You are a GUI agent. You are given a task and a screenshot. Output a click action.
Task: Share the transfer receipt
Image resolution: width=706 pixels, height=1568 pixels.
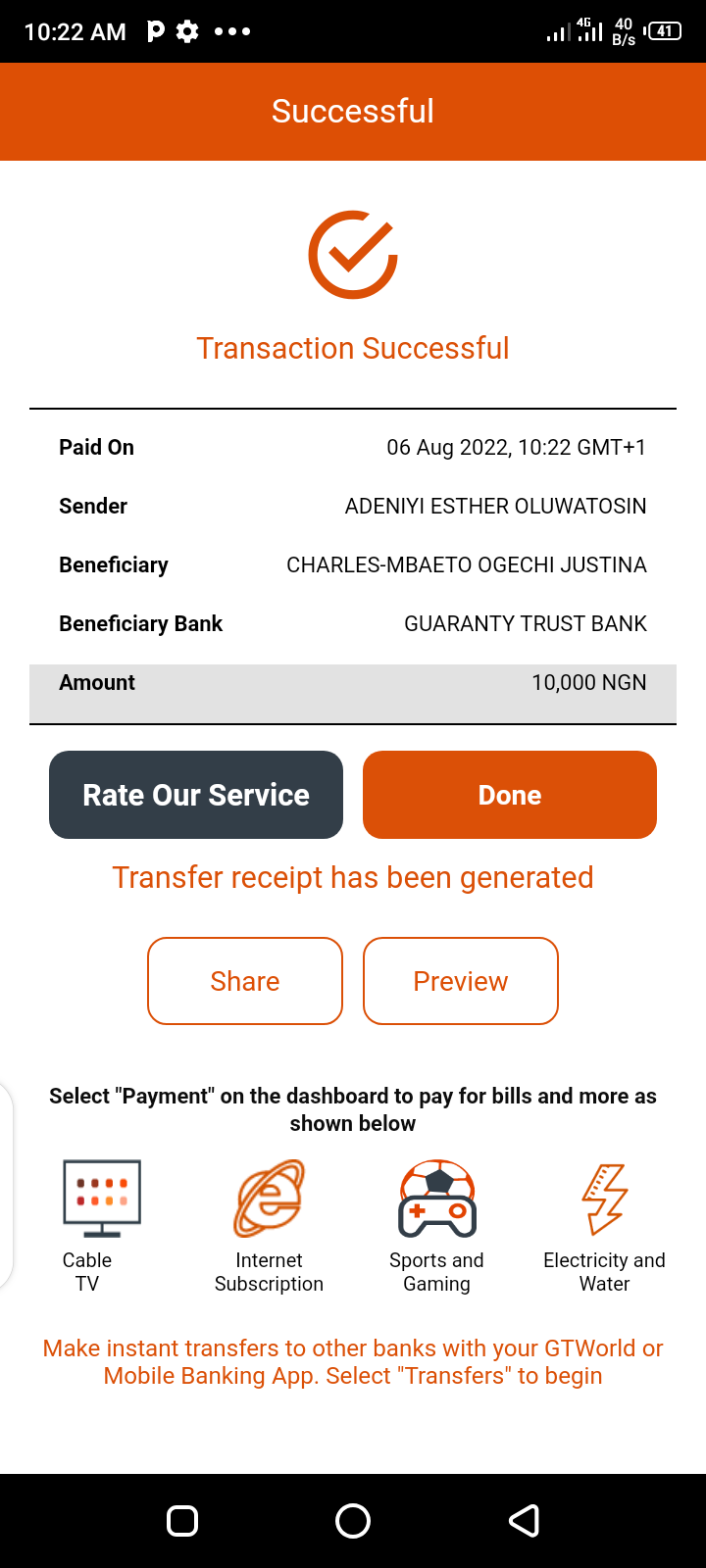coord(245,981)
